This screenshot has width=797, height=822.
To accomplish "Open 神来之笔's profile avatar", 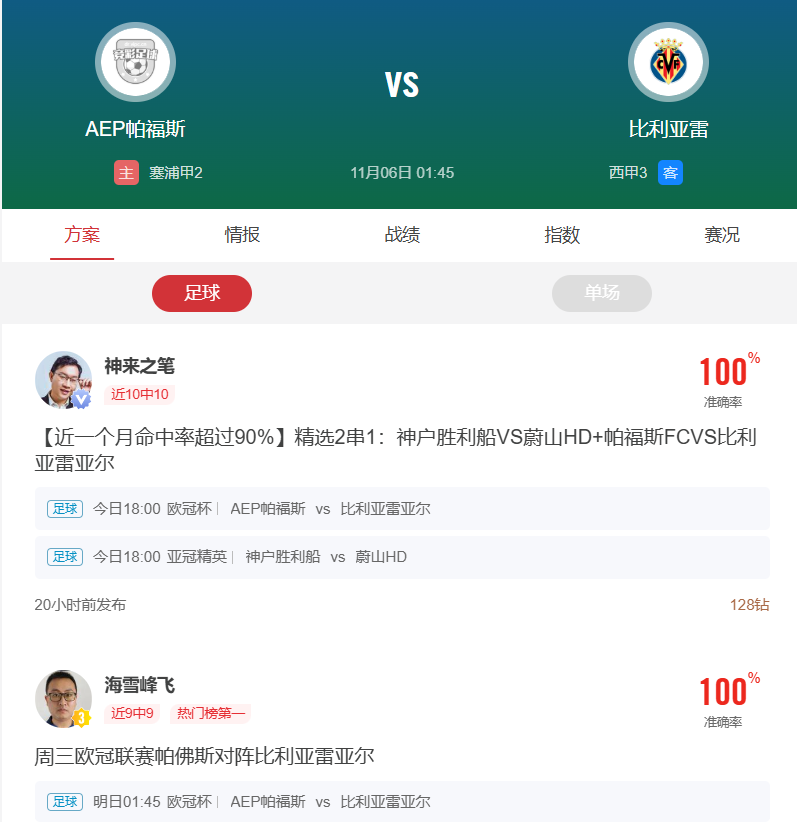I will pyautogui.click(x=63, y=379).
